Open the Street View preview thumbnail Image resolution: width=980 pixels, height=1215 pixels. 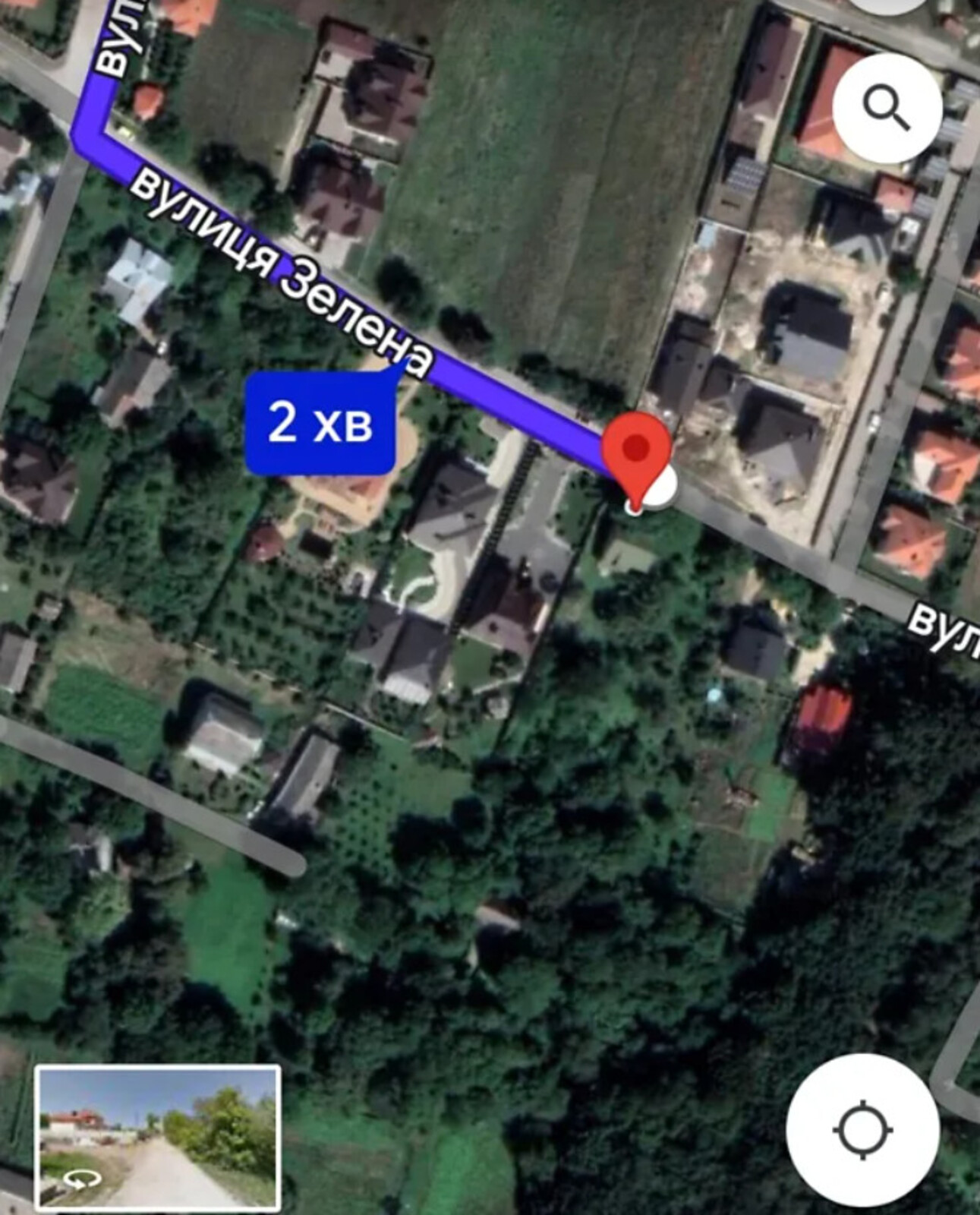pos(158,1136)
